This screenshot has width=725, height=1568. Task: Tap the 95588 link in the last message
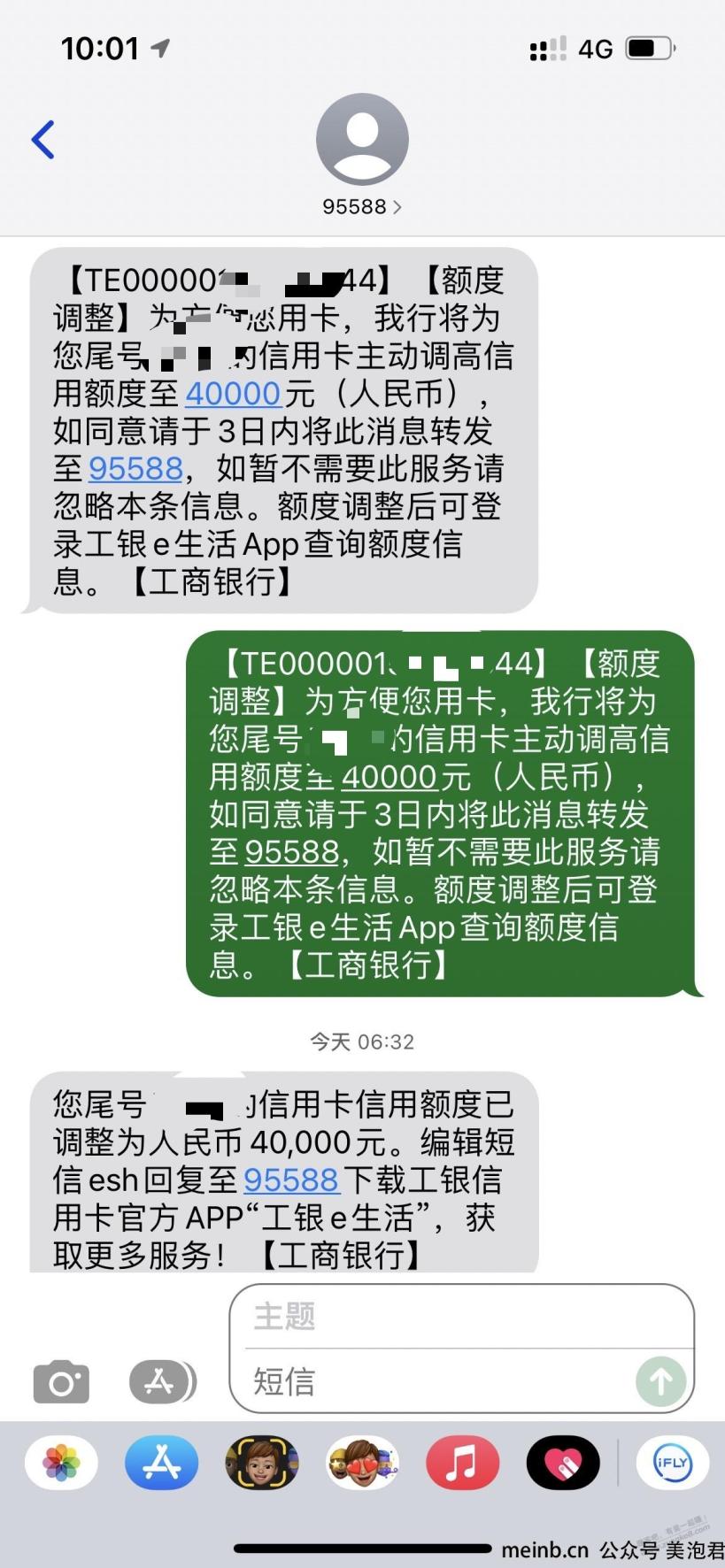point(290,1180)
